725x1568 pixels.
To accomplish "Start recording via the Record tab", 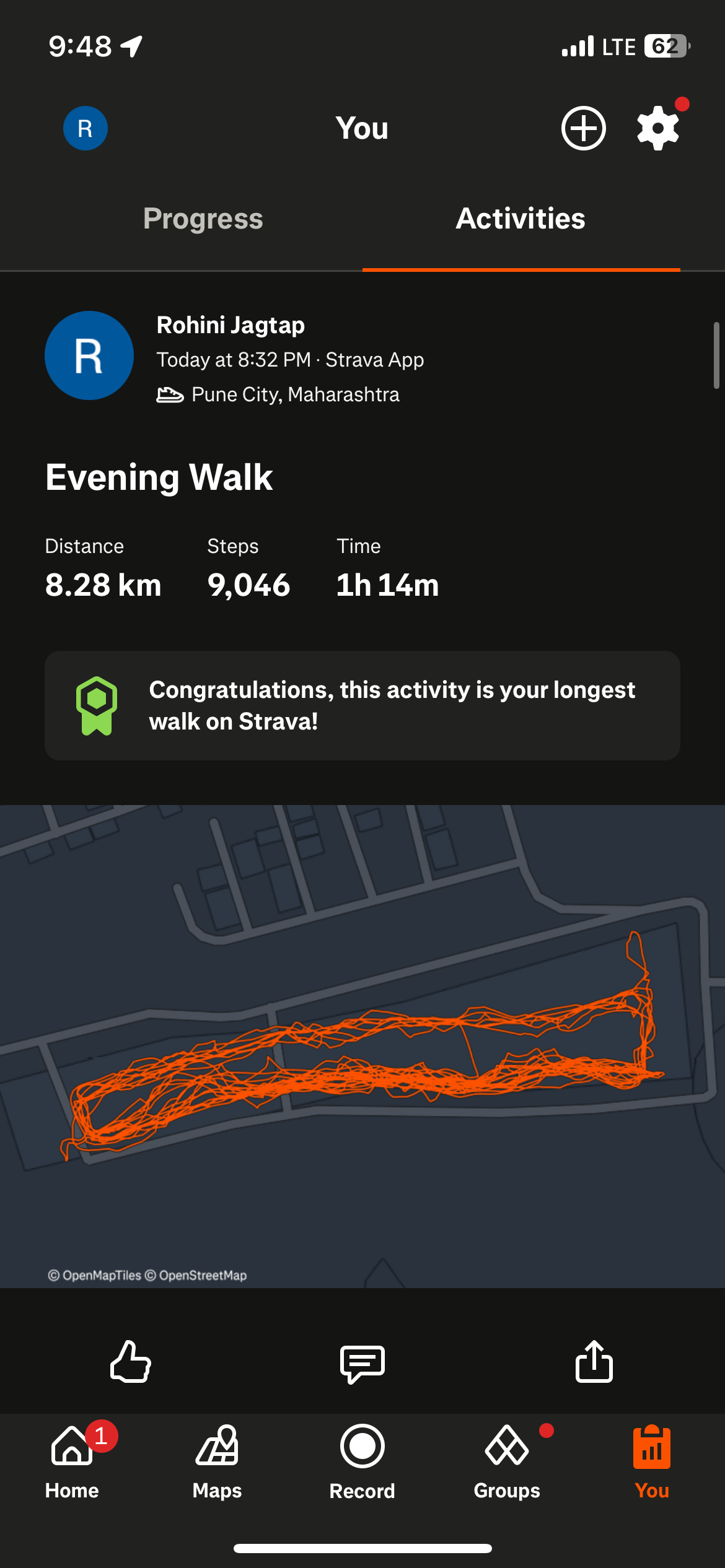I will click(362, 1461).
